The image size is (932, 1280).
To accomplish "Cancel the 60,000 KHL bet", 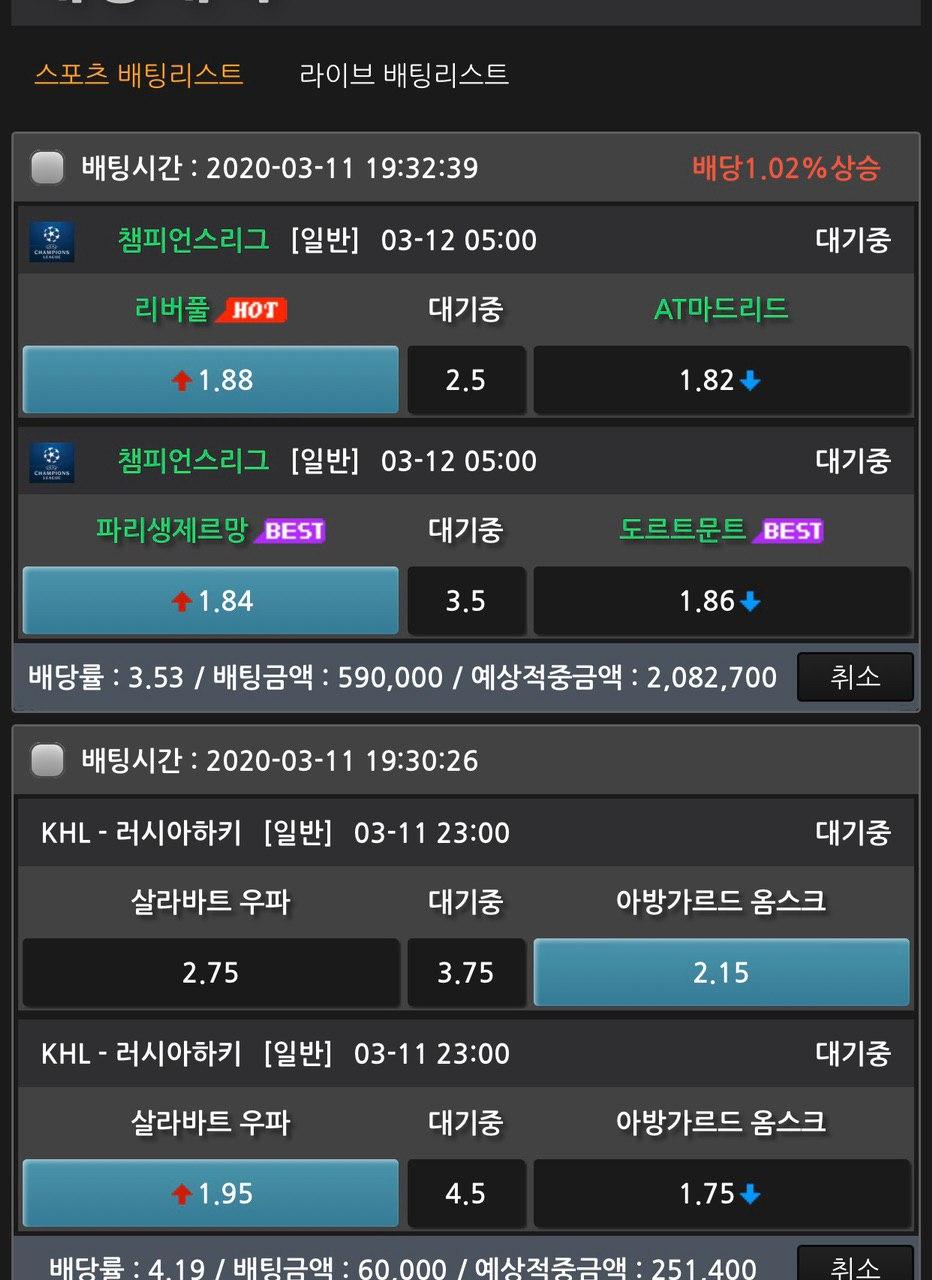I will (x=855, y=1264).
